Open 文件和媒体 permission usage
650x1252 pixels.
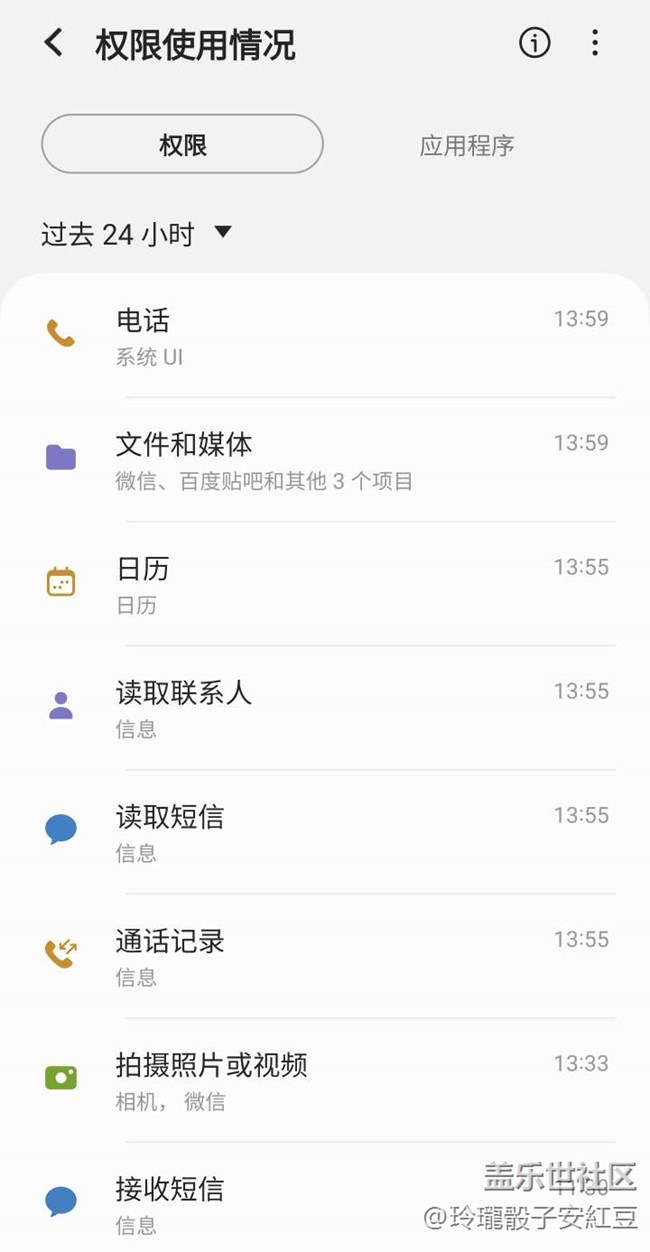[325, 459]
